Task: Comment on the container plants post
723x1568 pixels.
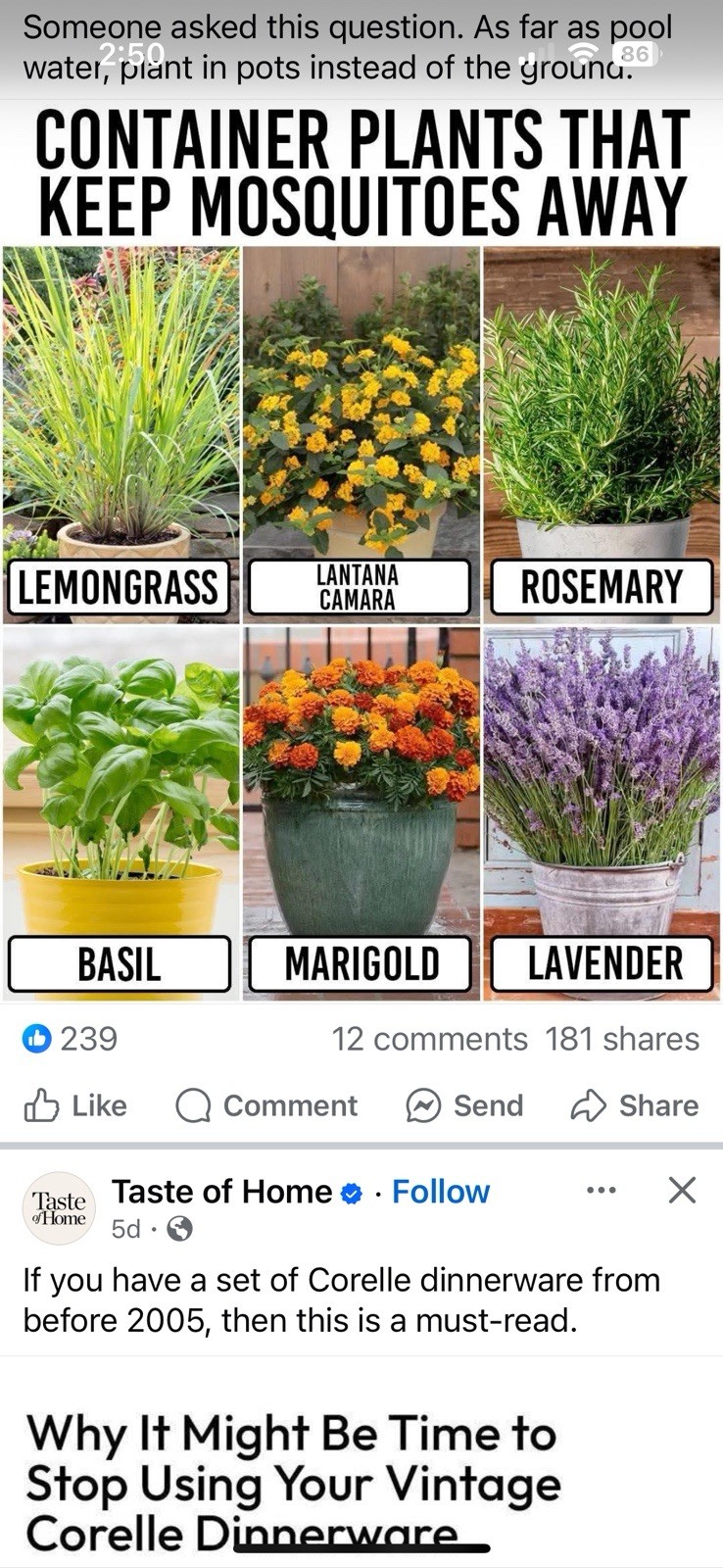Action: tap(266, 1105)
